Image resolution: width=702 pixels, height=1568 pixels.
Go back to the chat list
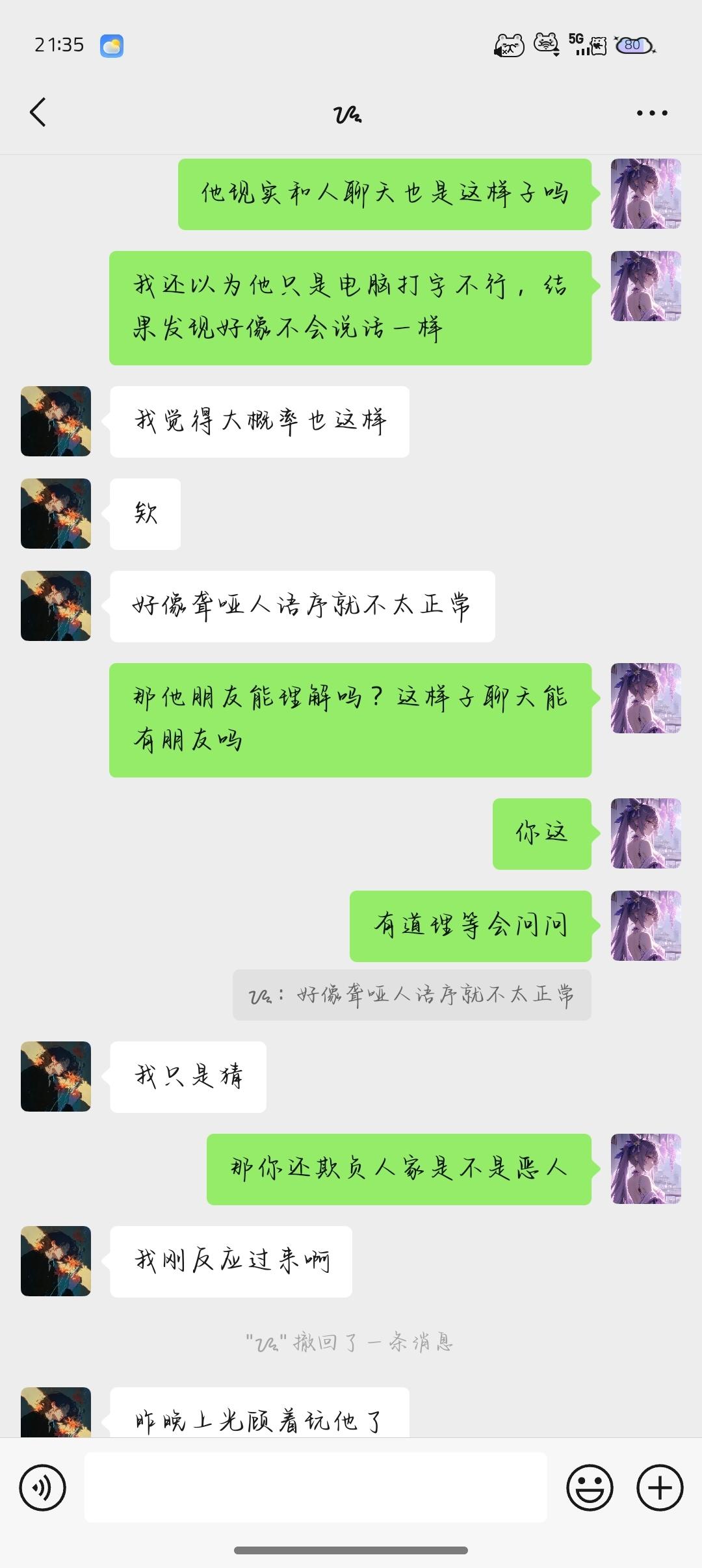click(x=38, y=112)
